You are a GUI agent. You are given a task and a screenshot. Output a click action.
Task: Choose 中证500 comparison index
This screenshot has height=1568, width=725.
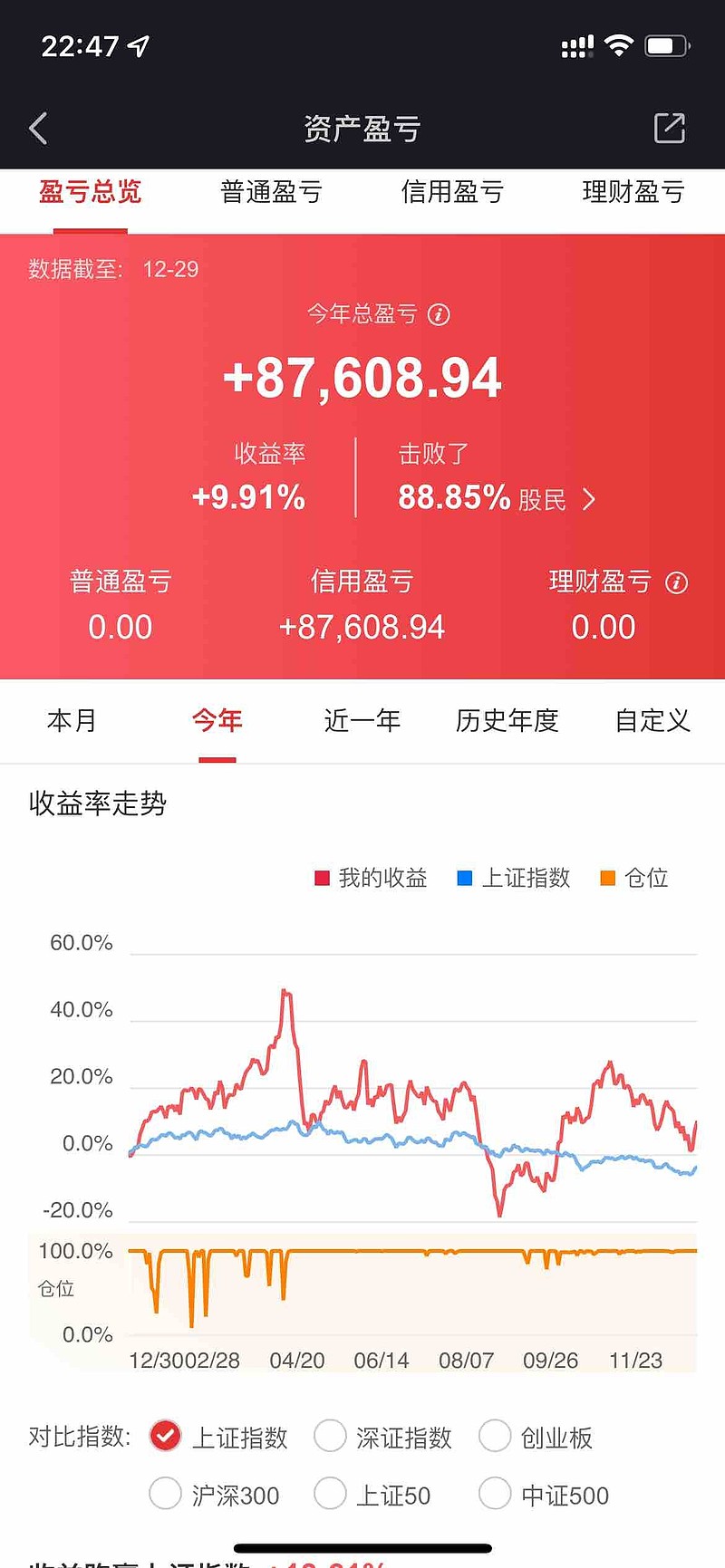[x=494, y=1495]
